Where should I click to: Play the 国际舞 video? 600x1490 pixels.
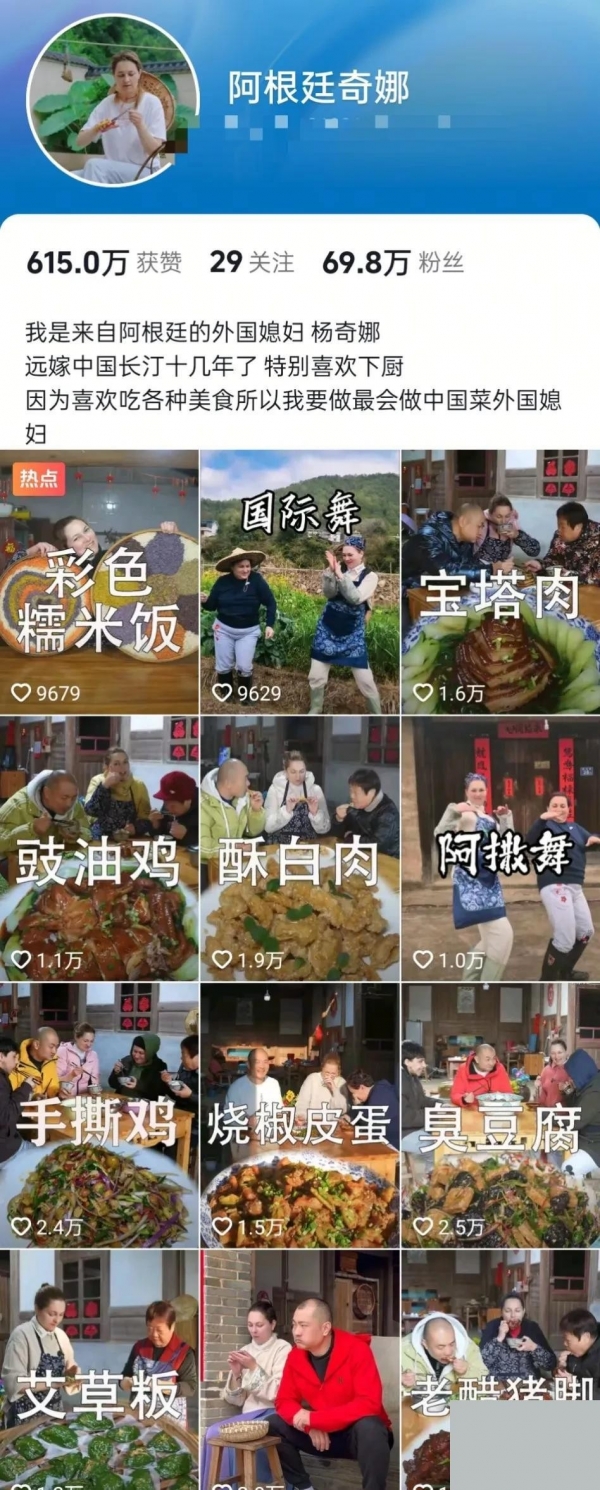coord(299,582)
